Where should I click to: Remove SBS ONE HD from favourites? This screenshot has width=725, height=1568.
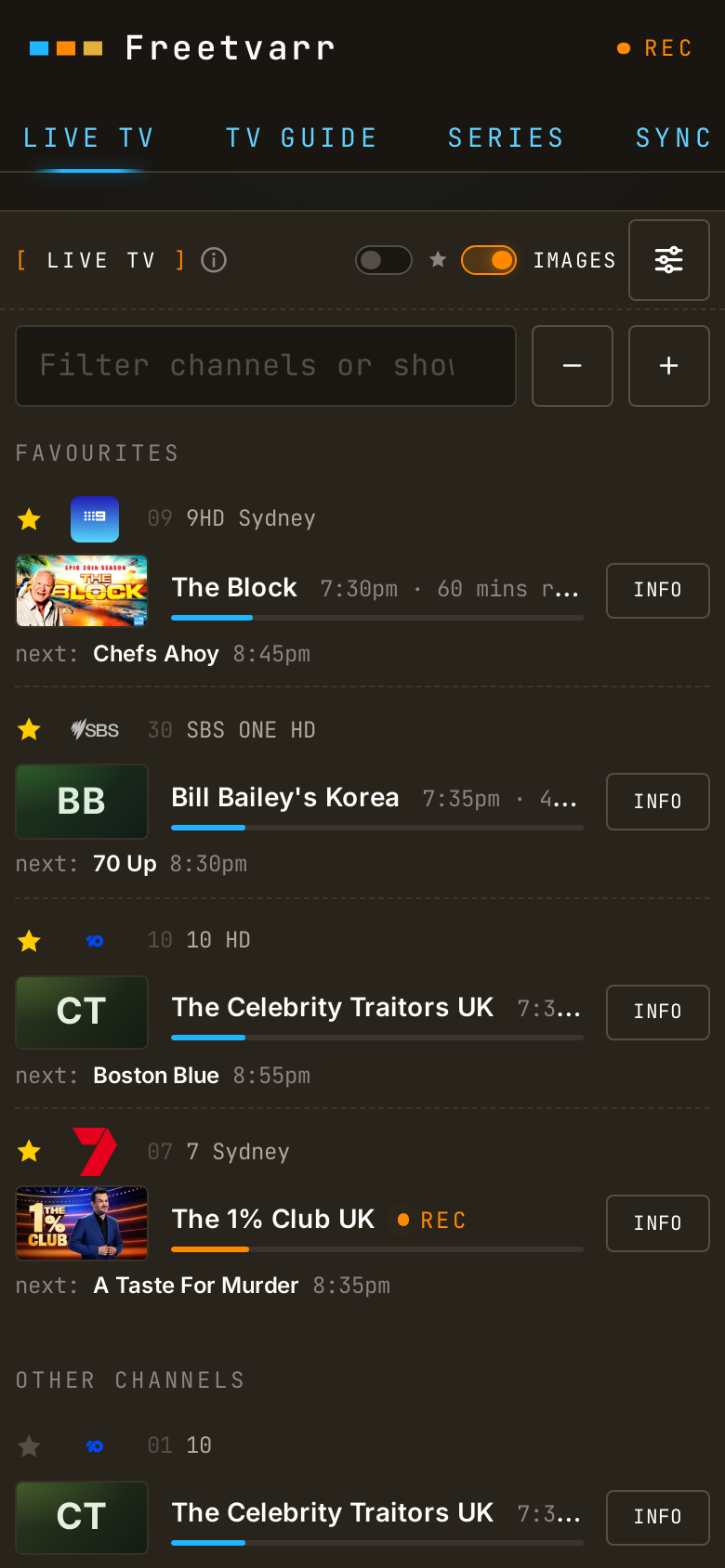point(30,729)
